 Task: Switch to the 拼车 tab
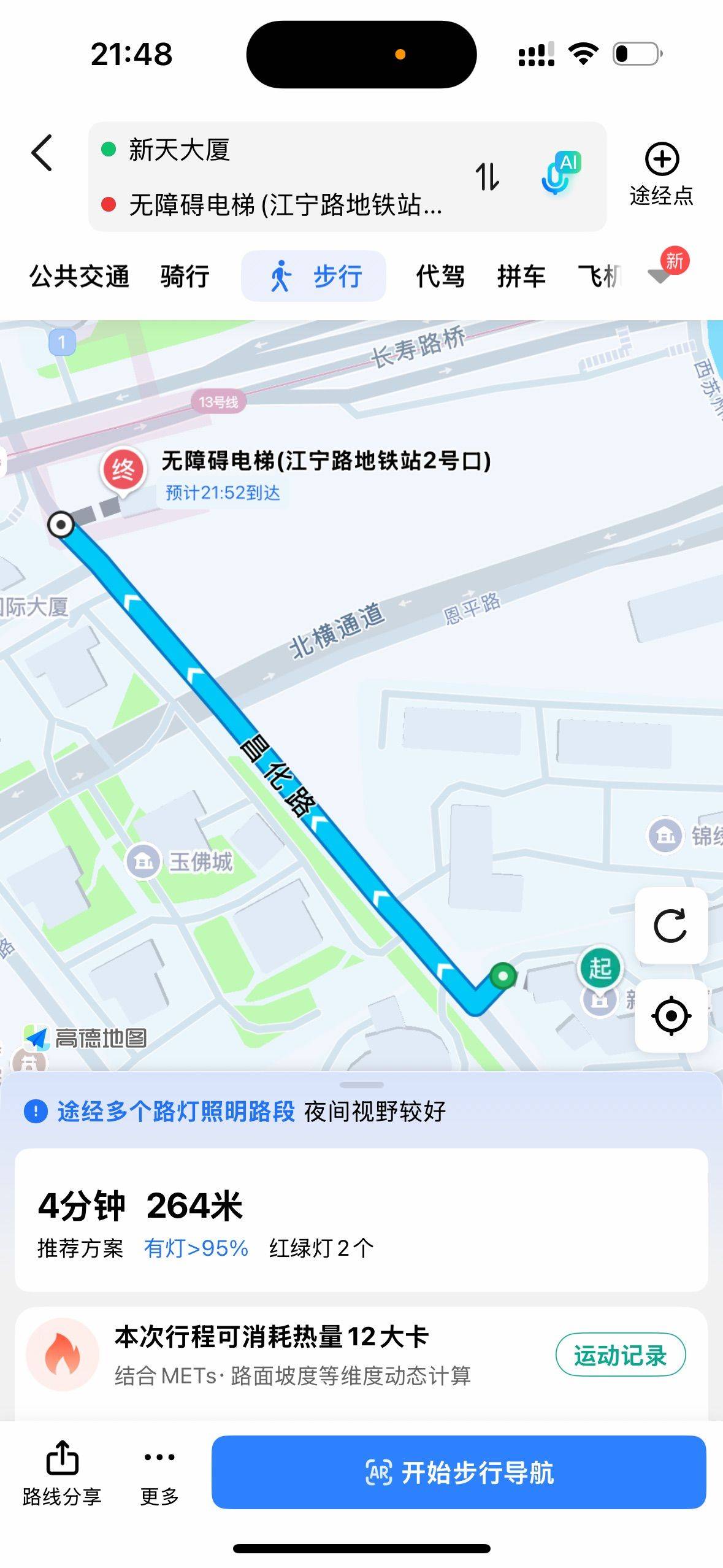pyautogui.click(x=521, y=276)
